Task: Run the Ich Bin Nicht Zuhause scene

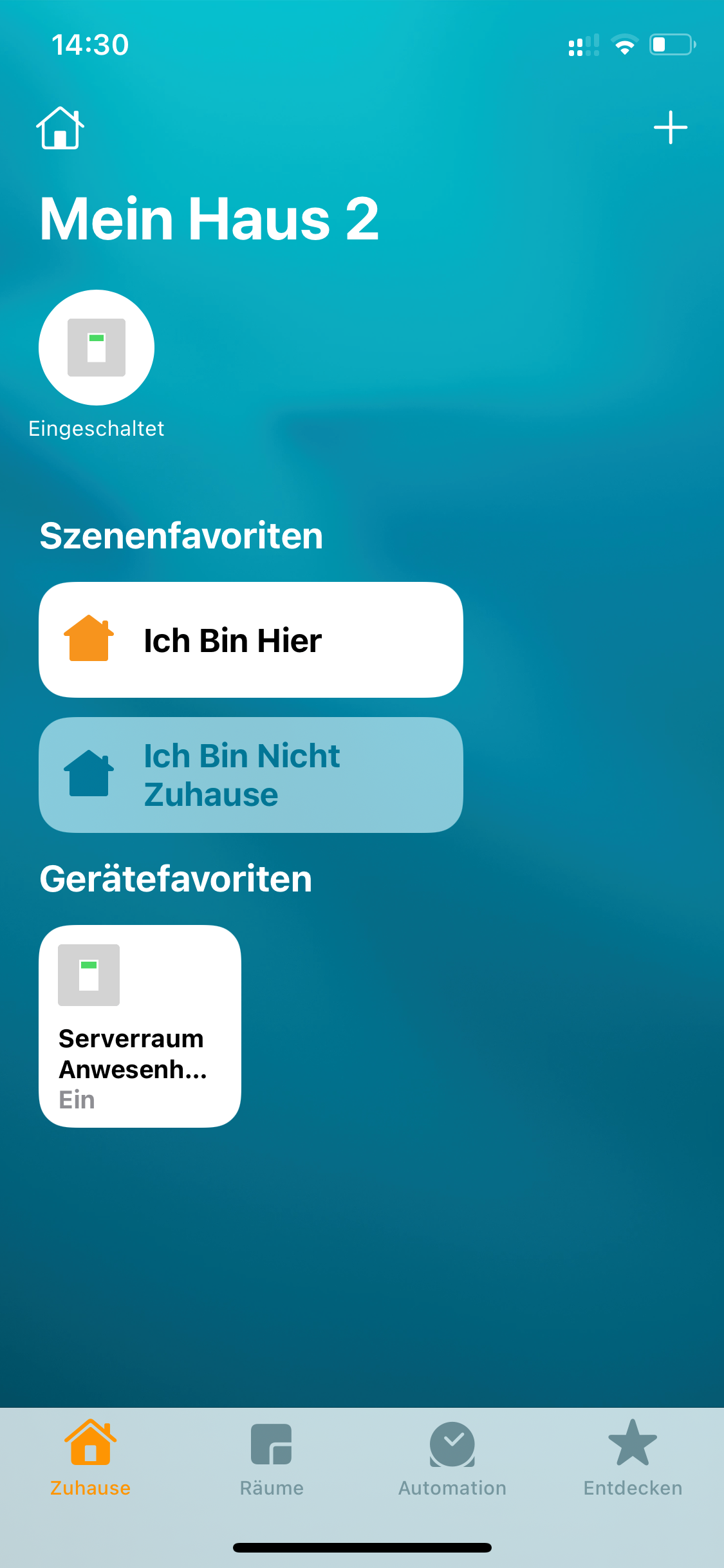Action: tap(251, 775)
